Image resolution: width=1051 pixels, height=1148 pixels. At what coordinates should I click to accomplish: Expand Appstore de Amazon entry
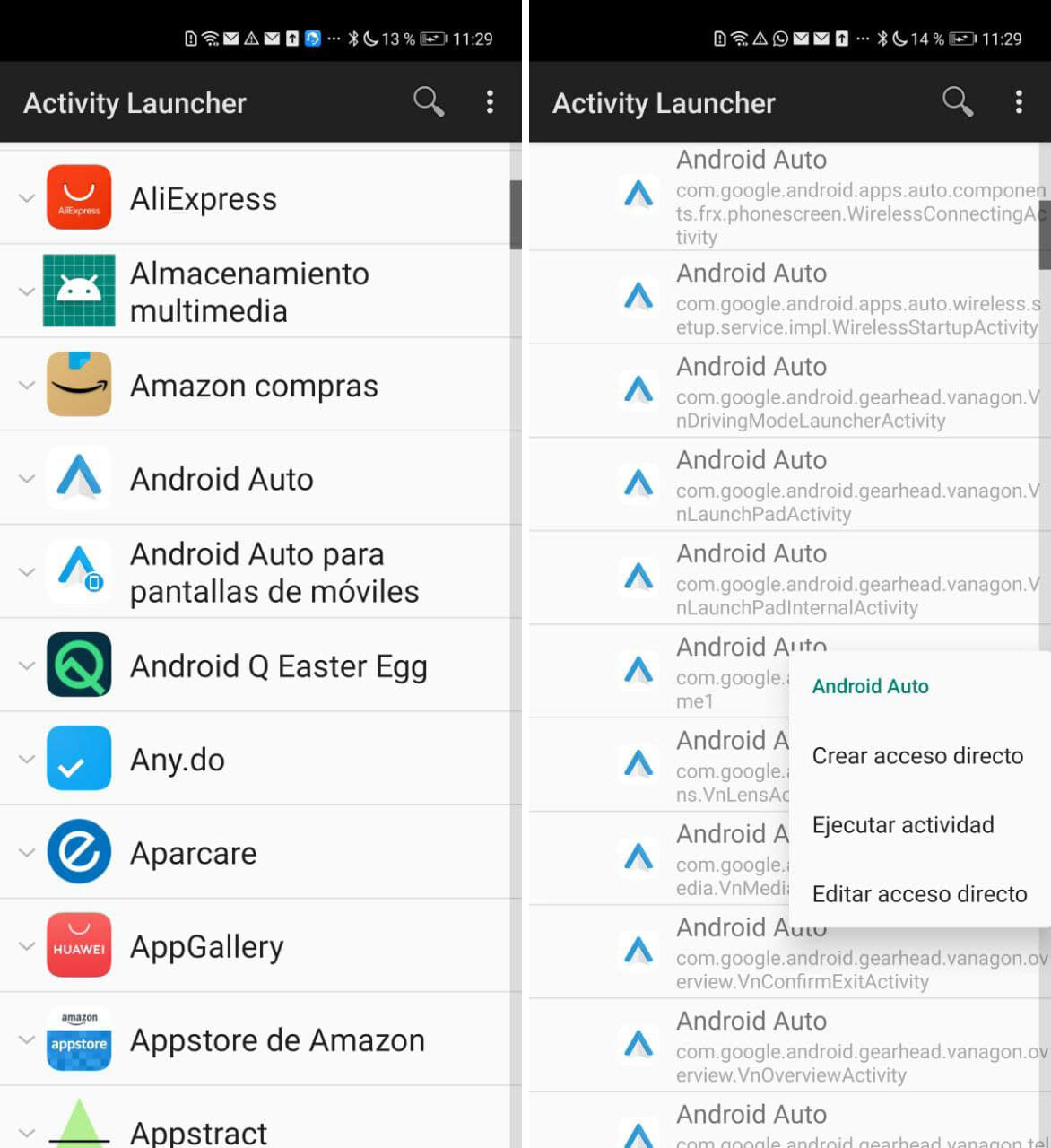click(x=277, y=1040)
